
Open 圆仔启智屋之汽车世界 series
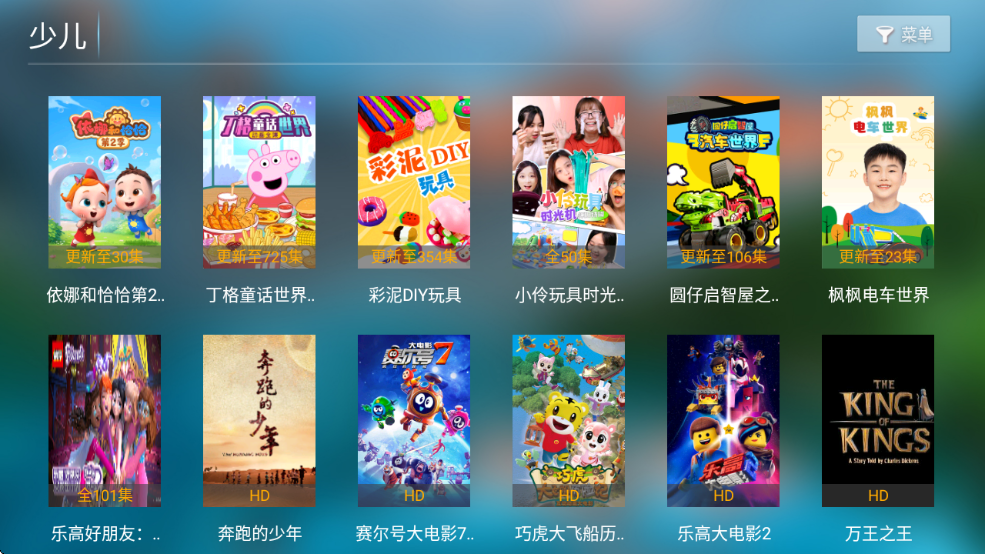point(723,182)
